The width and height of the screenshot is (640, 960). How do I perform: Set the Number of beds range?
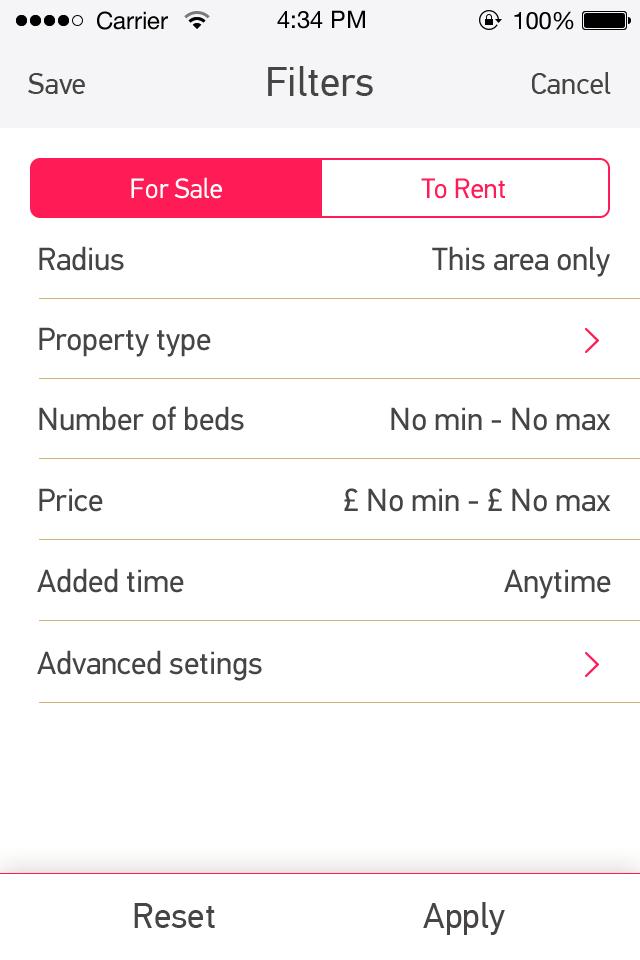tap(322, 420)
